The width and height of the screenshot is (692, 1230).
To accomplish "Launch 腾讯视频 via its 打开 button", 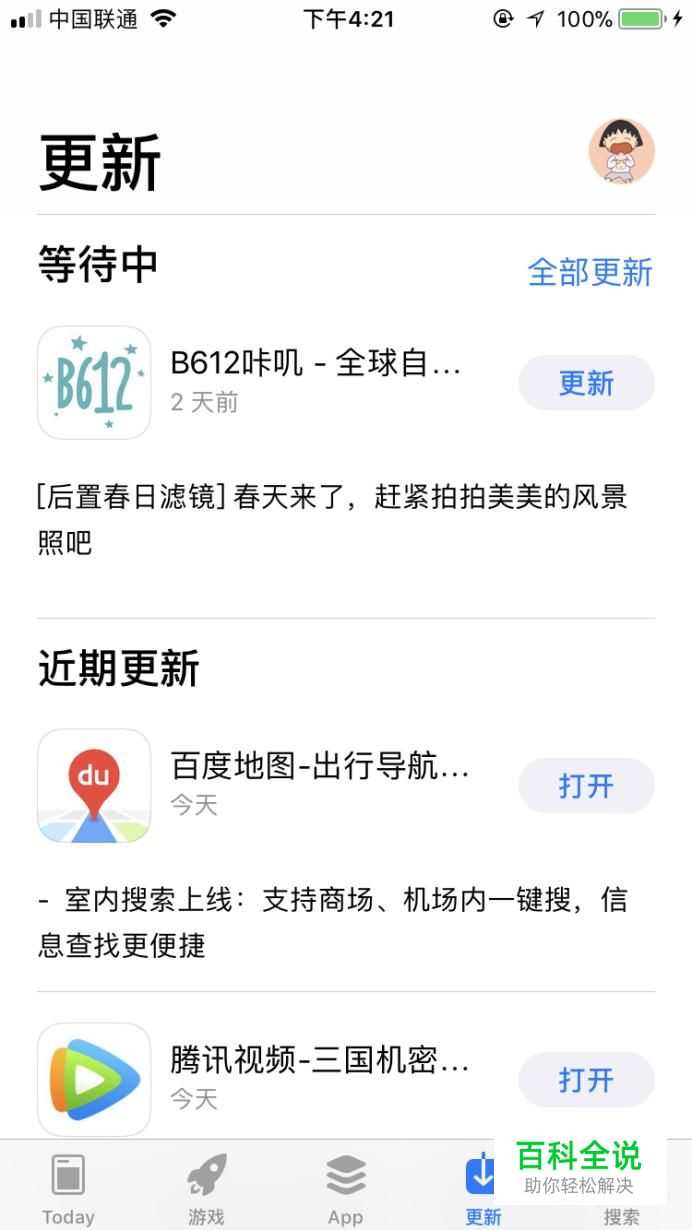I will (x=586, y=1080).
